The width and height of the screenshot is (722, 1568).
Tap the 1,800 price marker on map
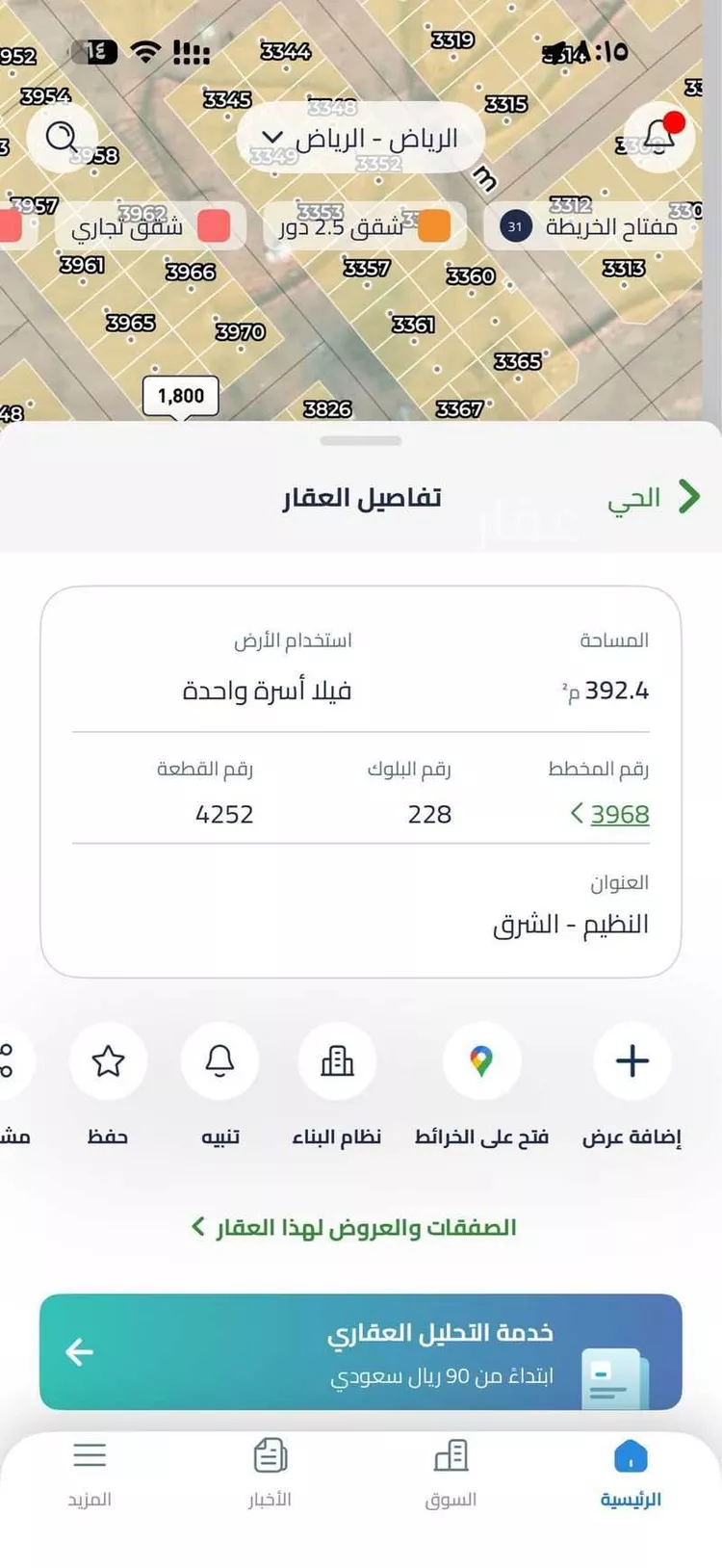181,396
